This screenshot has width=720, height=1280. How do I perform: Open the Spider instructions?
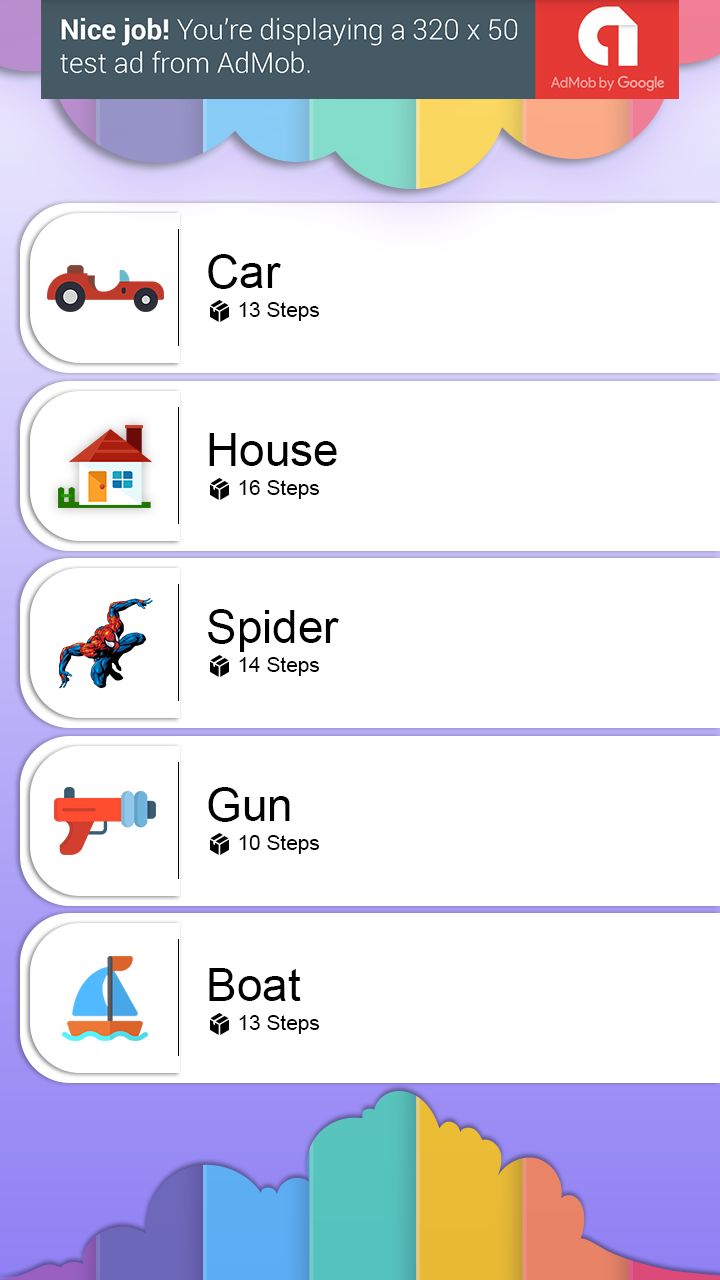pyautogui.click(x=370, y=643)
